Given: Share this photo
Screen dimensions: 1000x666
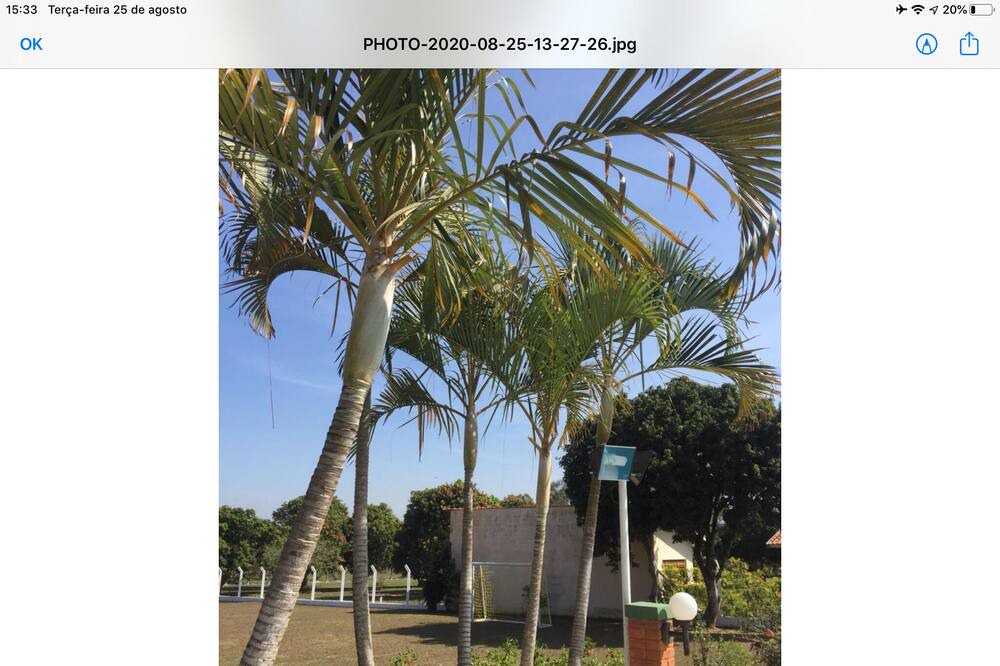Looking at the screenshot, I should pyautogui.click(x=969, y=44).
